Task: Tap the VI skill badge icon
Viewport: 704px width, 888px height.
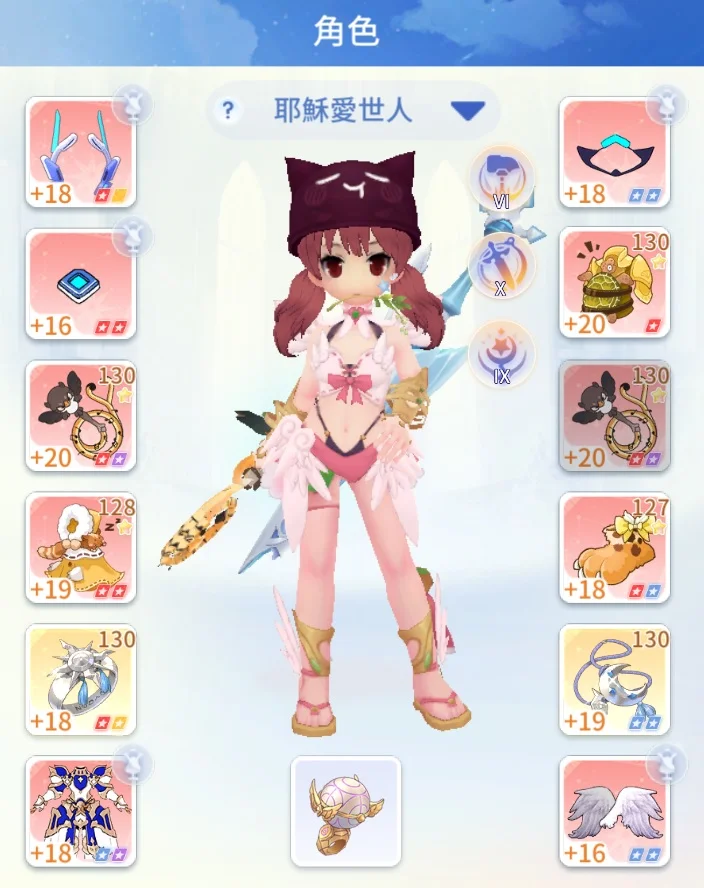Action: click(501, 177)
